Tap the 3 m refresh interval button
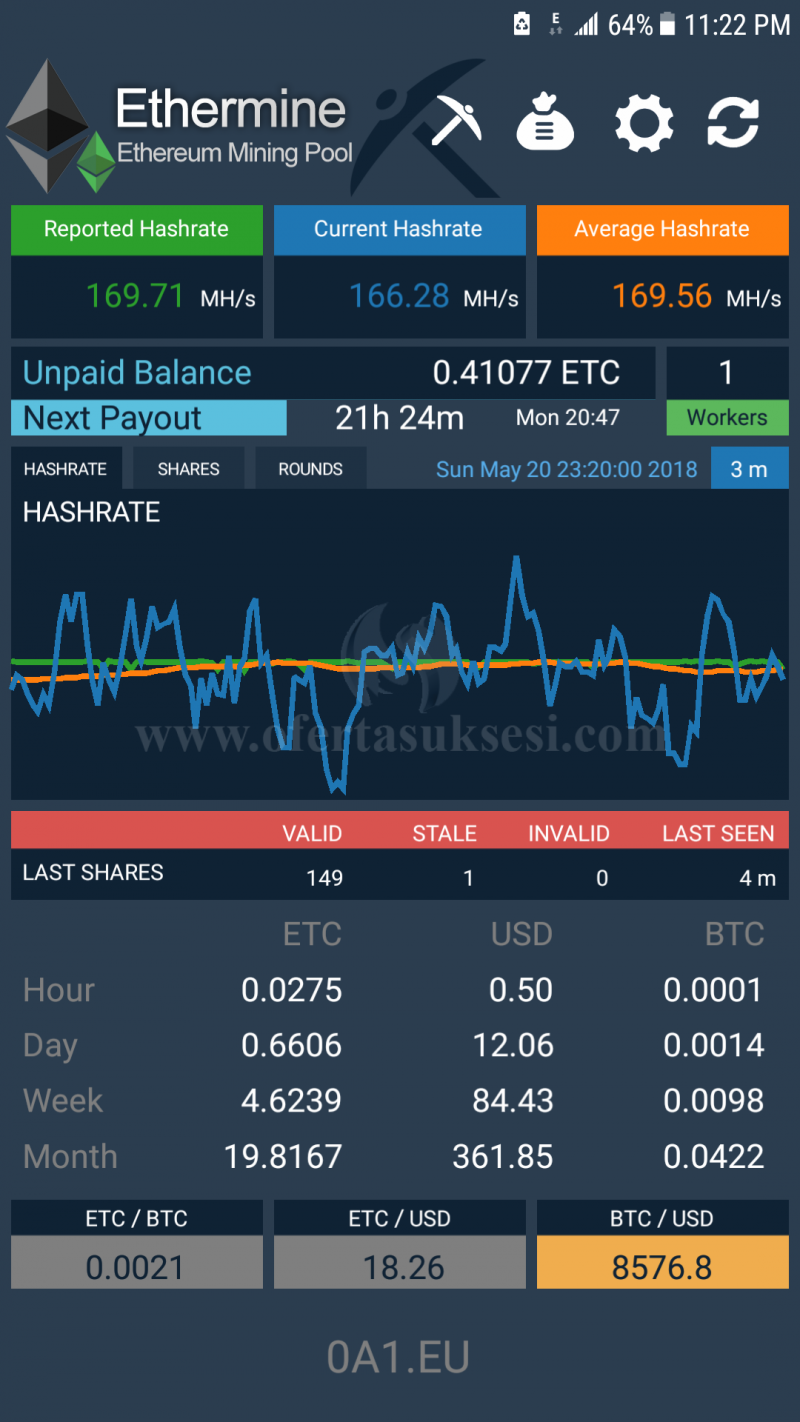 (x=749, y=469)
